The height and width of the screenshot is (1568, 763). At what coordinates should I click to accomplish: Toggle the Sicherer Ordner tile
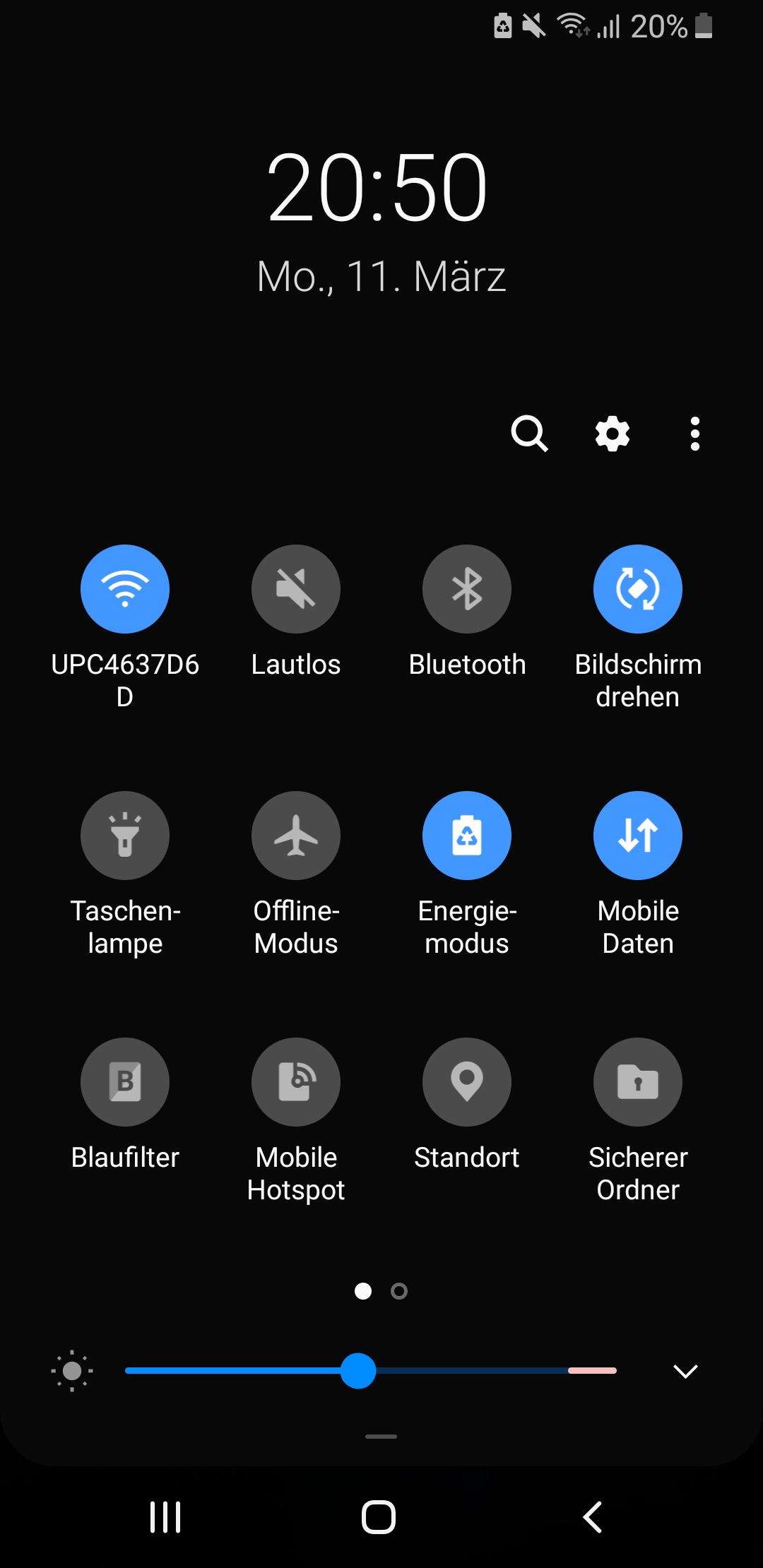(x=638, y=1081)
